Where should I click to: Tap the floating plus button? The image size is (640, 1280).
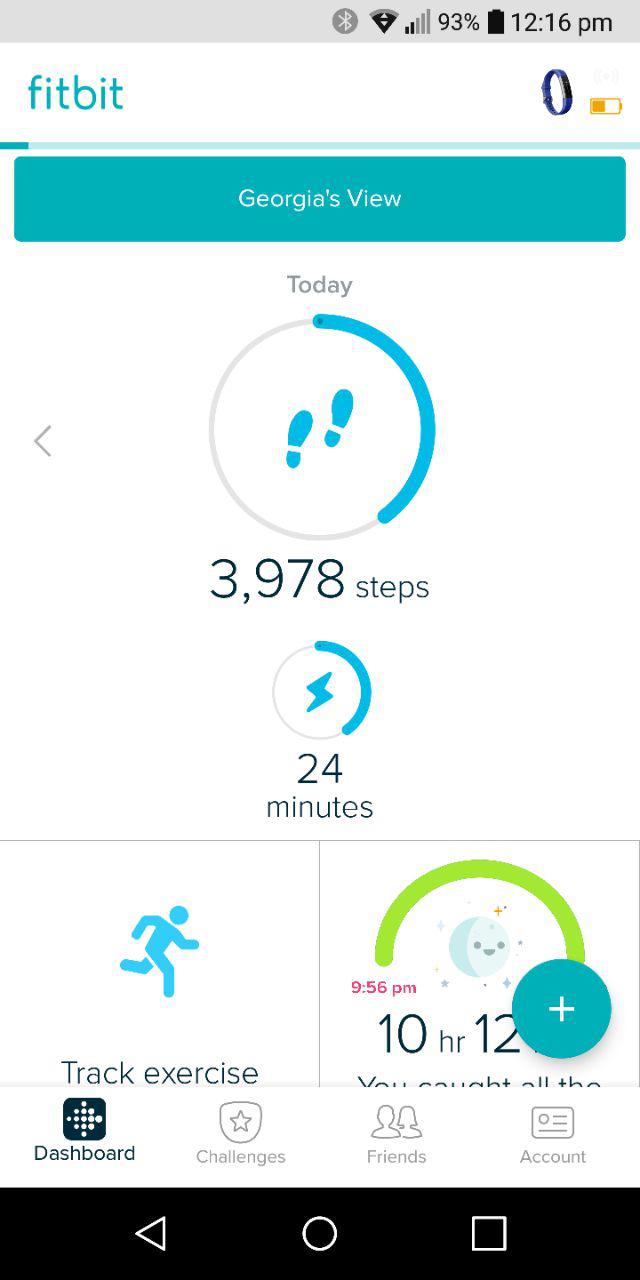pos(561,1009)
